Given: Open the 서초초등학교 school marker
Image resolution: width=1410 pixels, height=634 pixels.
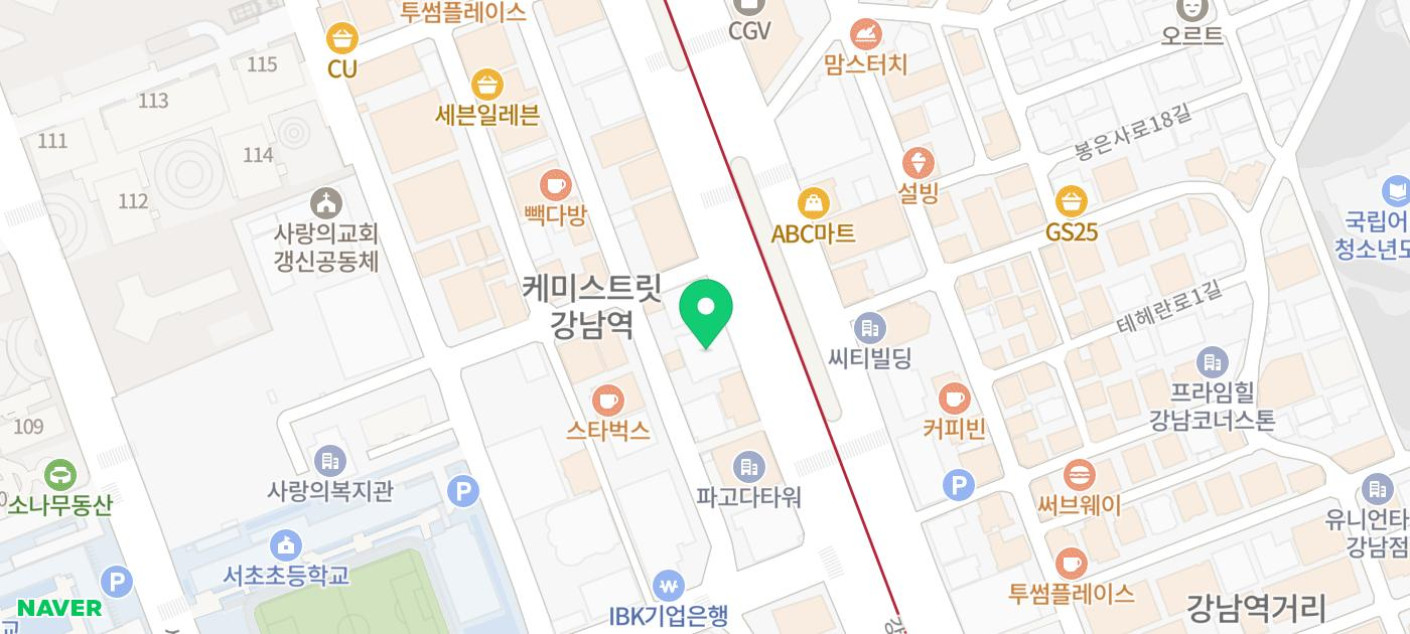Looking at the screenshot, I should [286, 546].
